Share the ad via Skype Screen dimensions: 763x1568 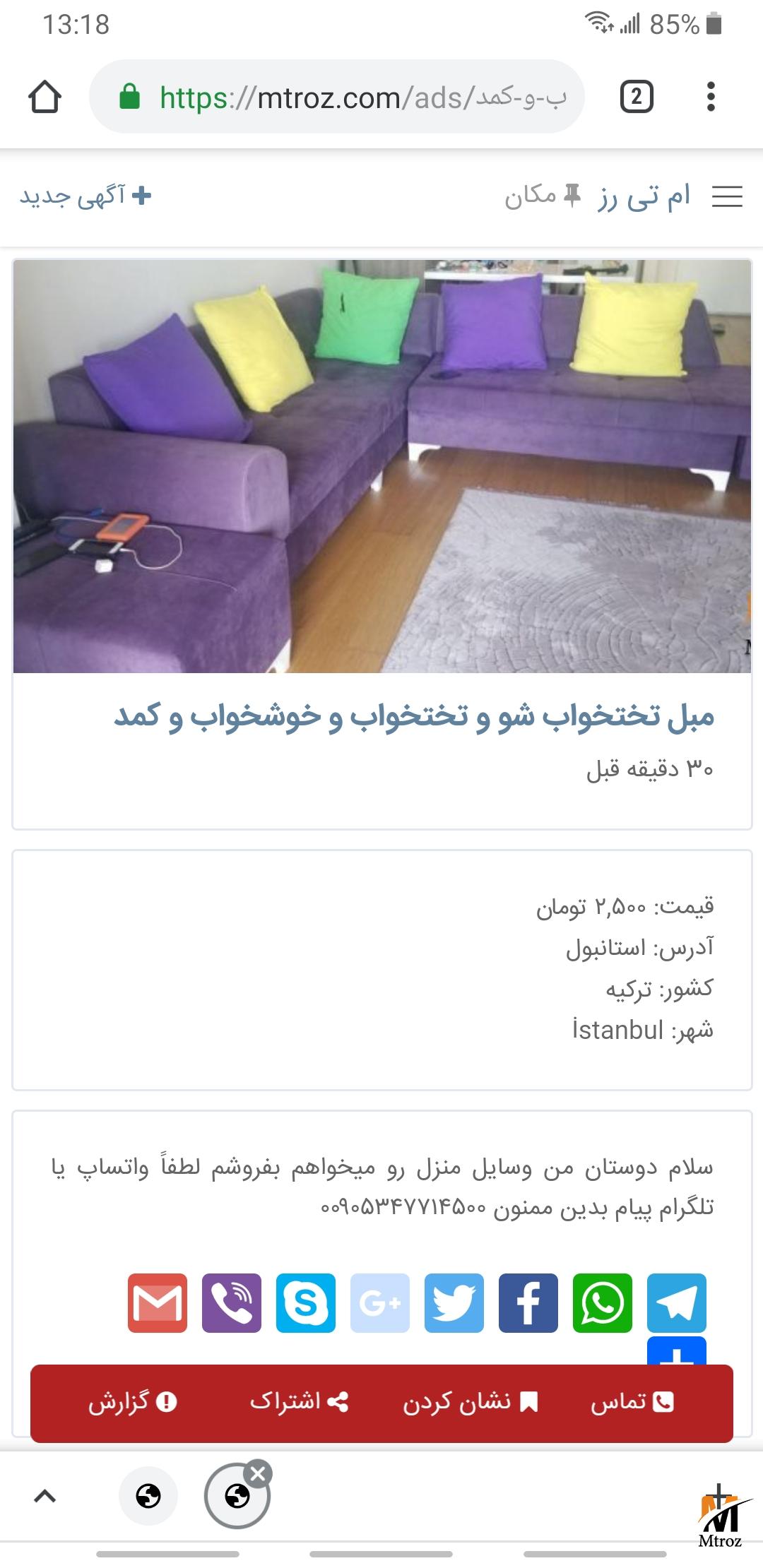(306, 1303)
